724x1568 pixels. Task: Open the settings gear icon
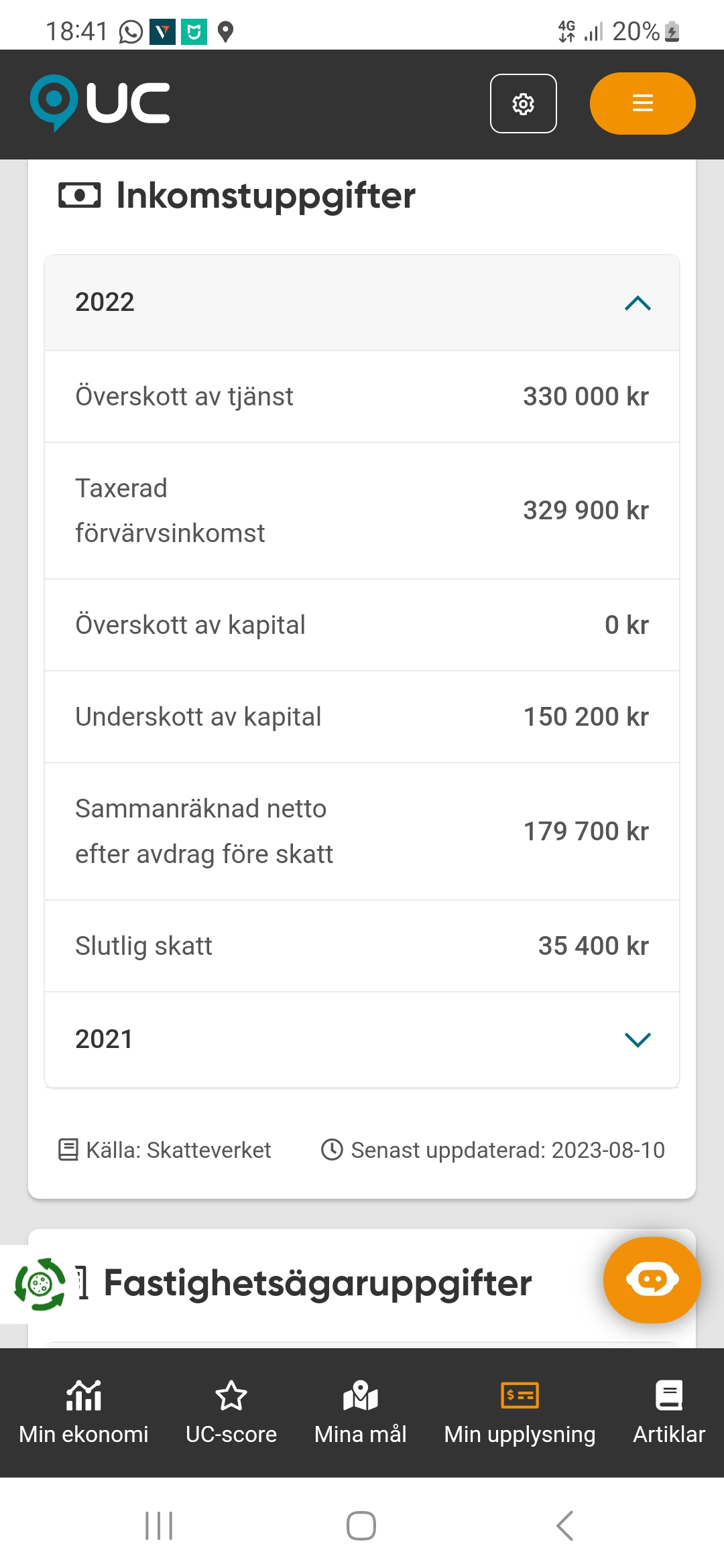point(523,104)
